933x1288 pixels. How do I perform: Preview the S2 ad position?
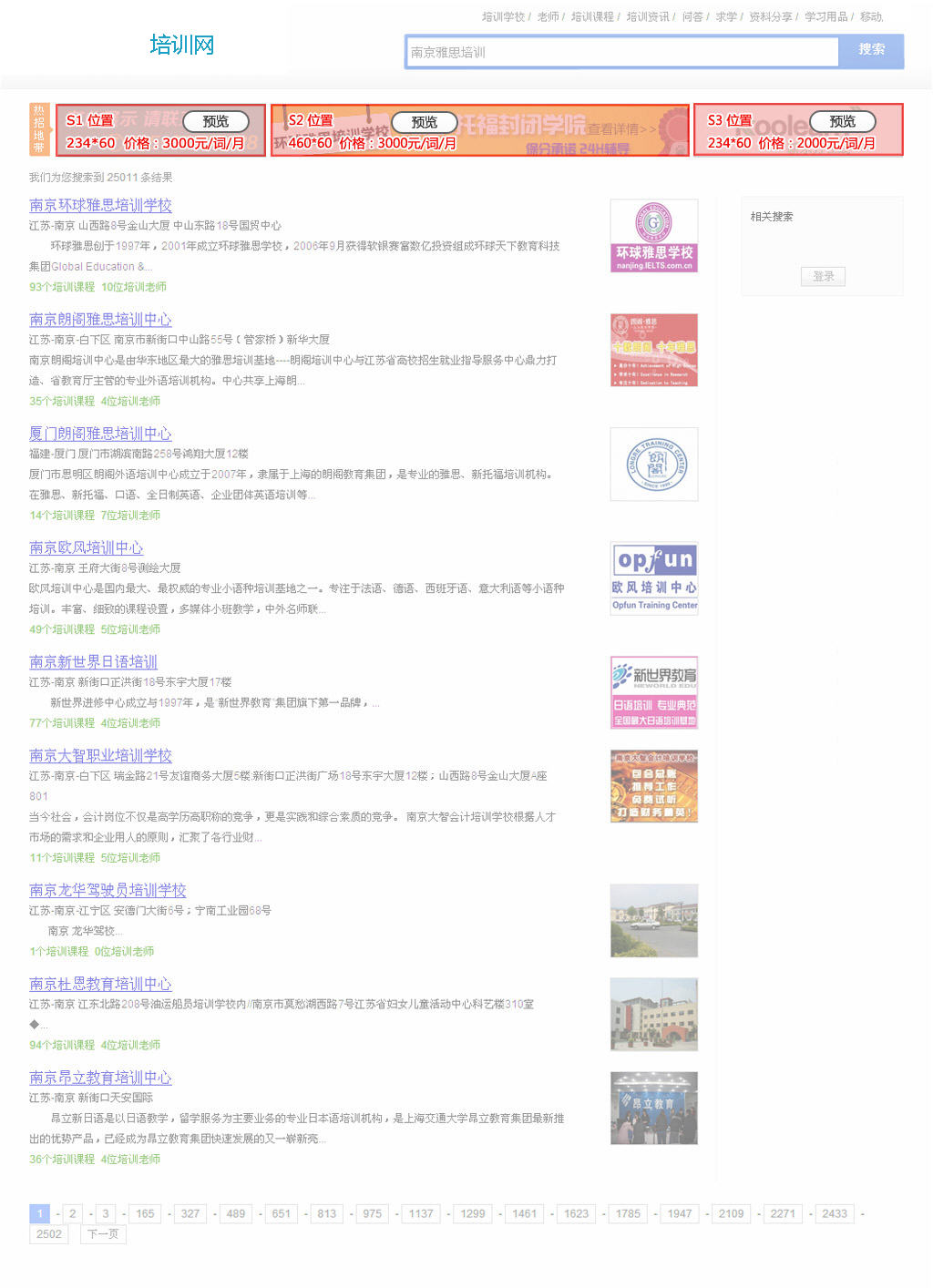(x=424, y=121)
